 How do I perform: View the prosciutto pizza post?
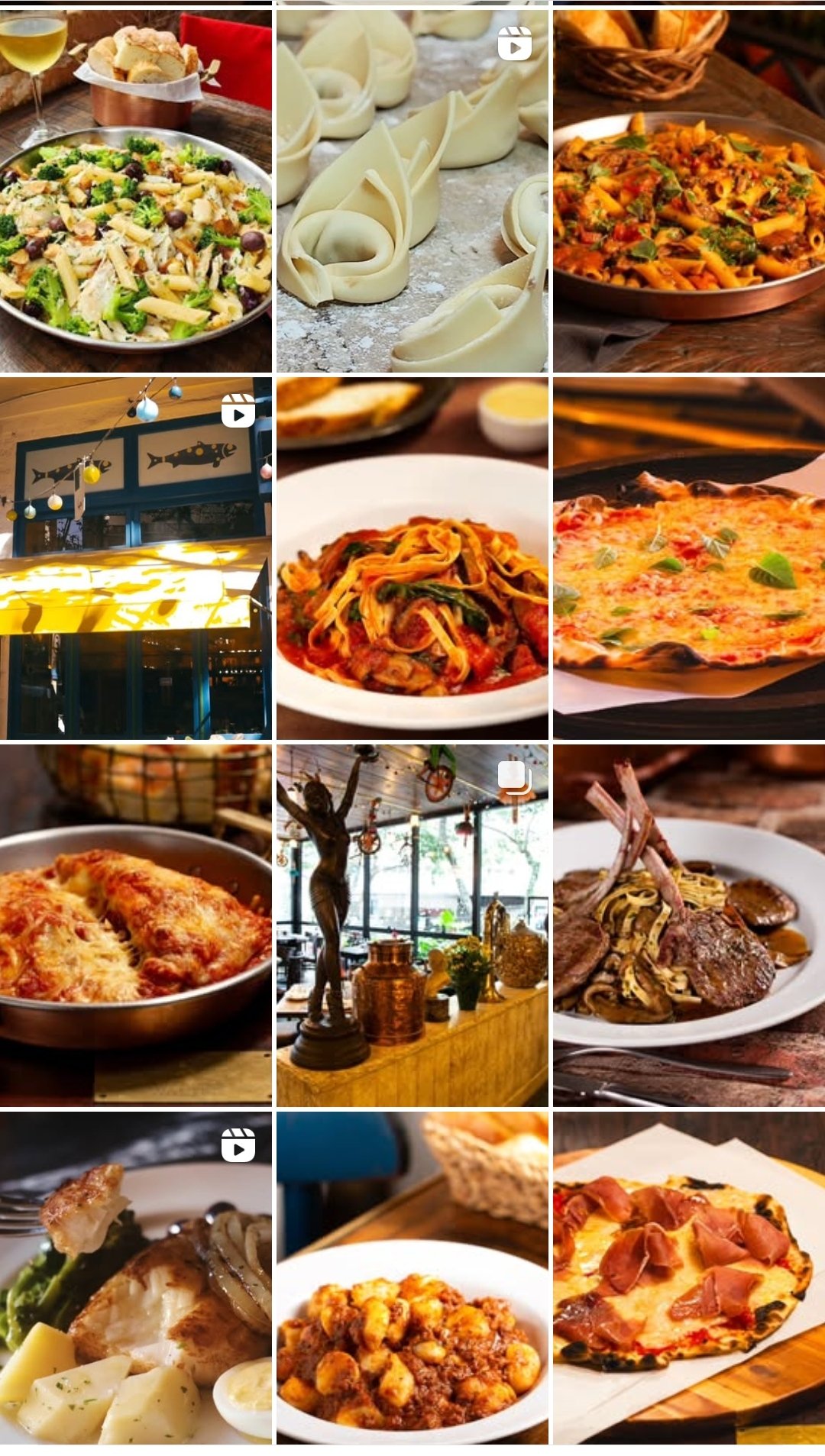[x=689, y=1279]
